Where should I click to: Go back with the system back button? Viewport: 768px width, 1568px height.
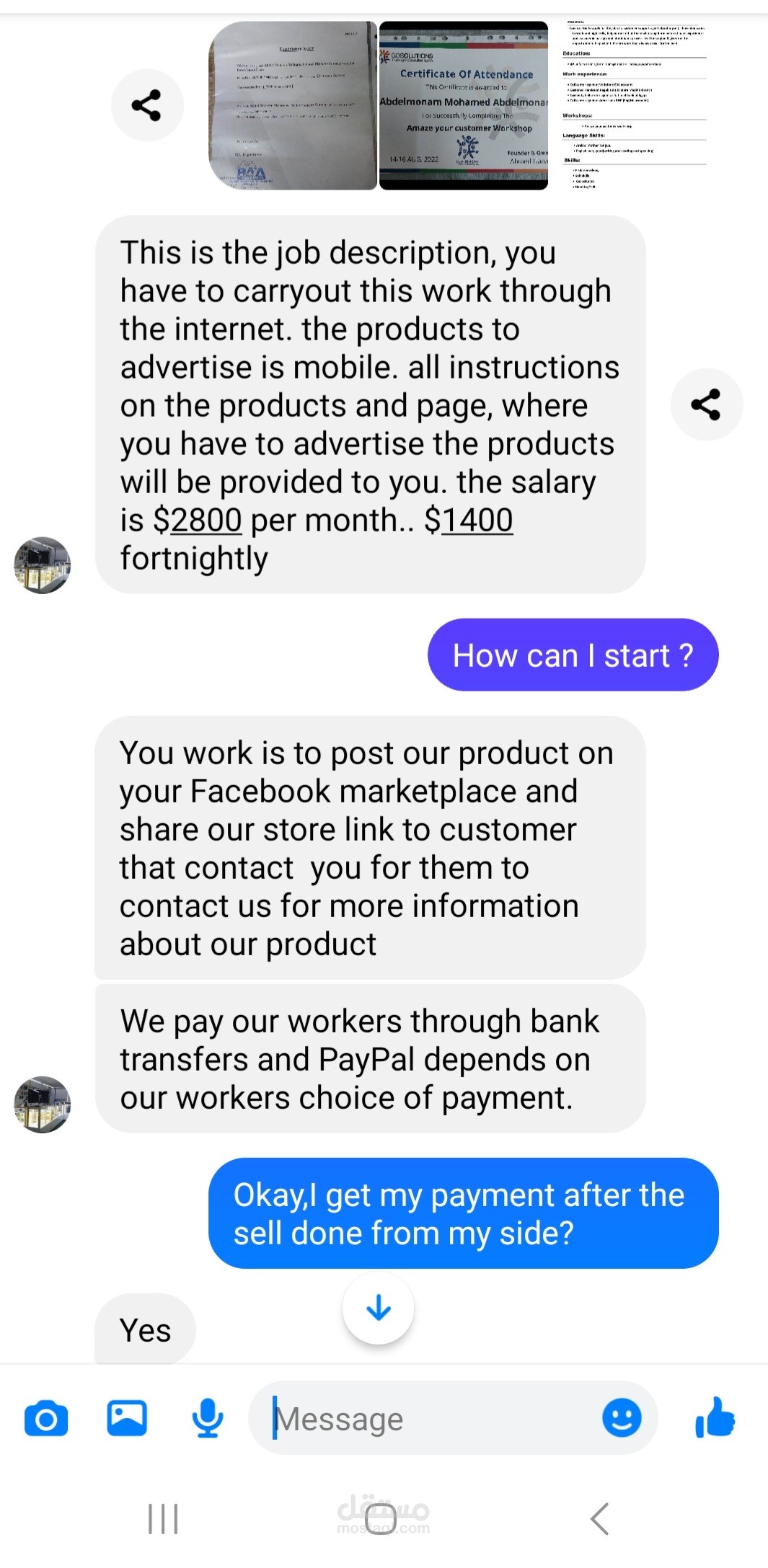click(600, 1518)
